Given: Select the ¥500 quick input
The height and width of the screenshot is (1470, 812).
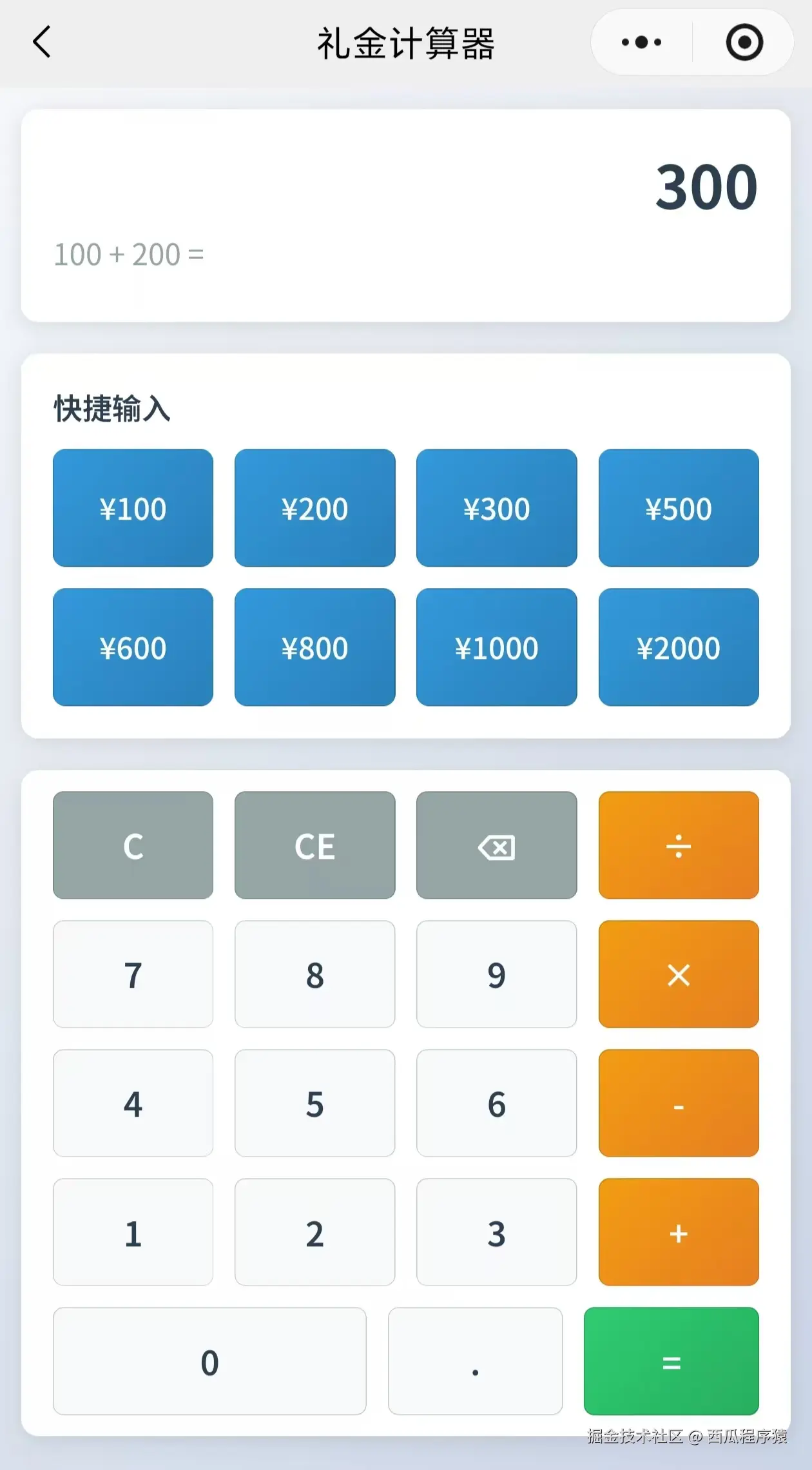Looking at the screenshot, I should point(678,508).
